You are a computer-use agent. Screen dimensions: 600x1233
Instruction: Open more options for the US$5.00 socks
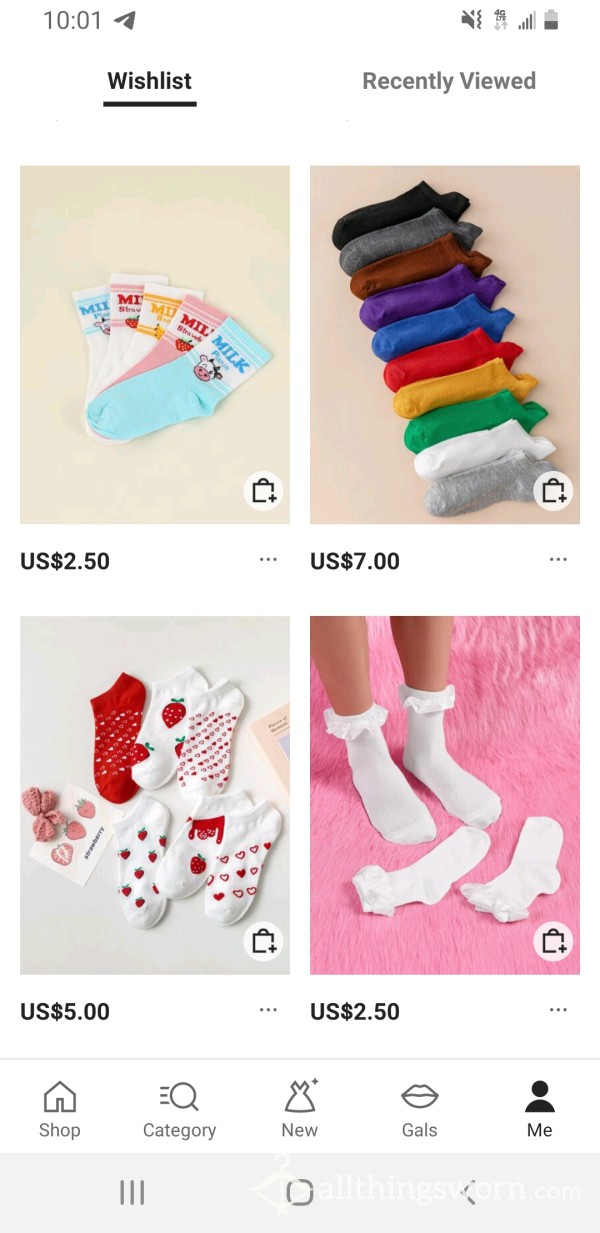click(268, 1010)
